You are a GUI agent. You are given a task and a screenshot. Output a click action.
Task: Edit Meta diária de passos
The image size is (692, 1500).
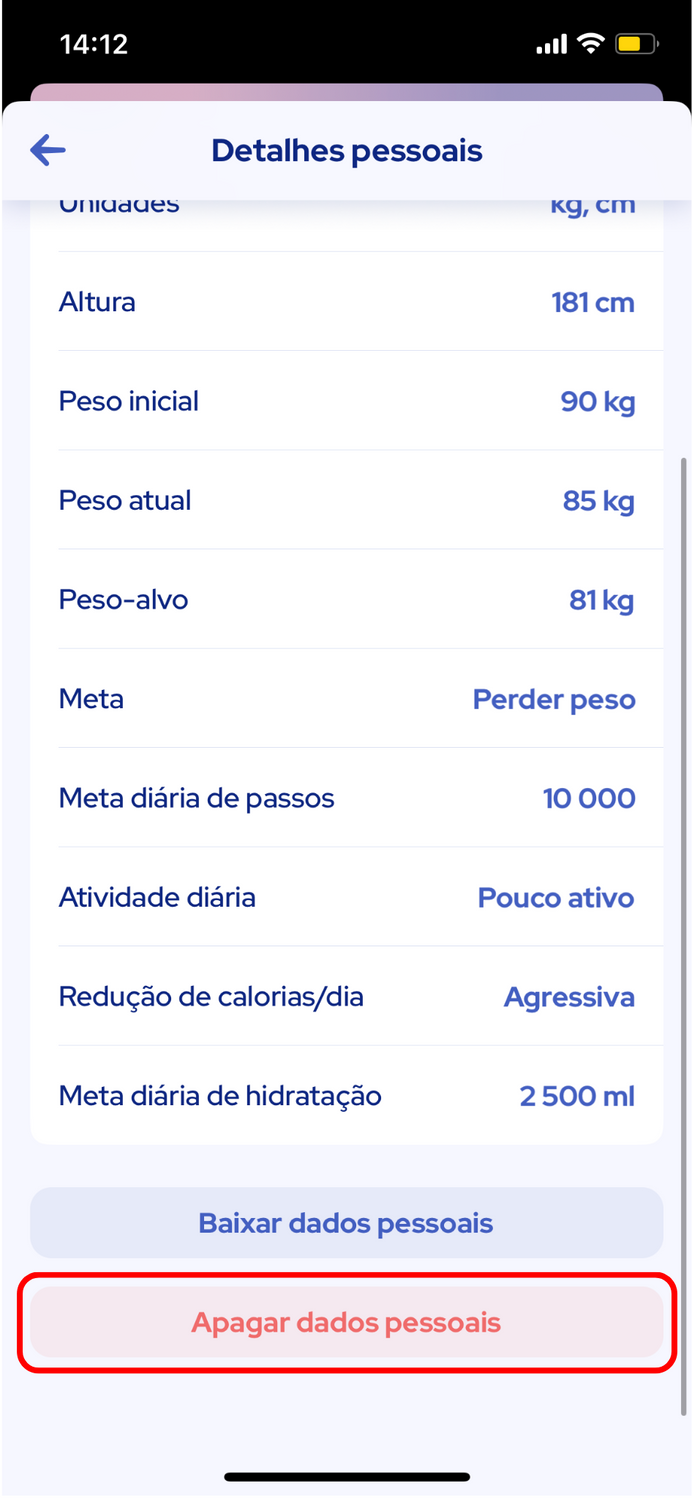347,798
